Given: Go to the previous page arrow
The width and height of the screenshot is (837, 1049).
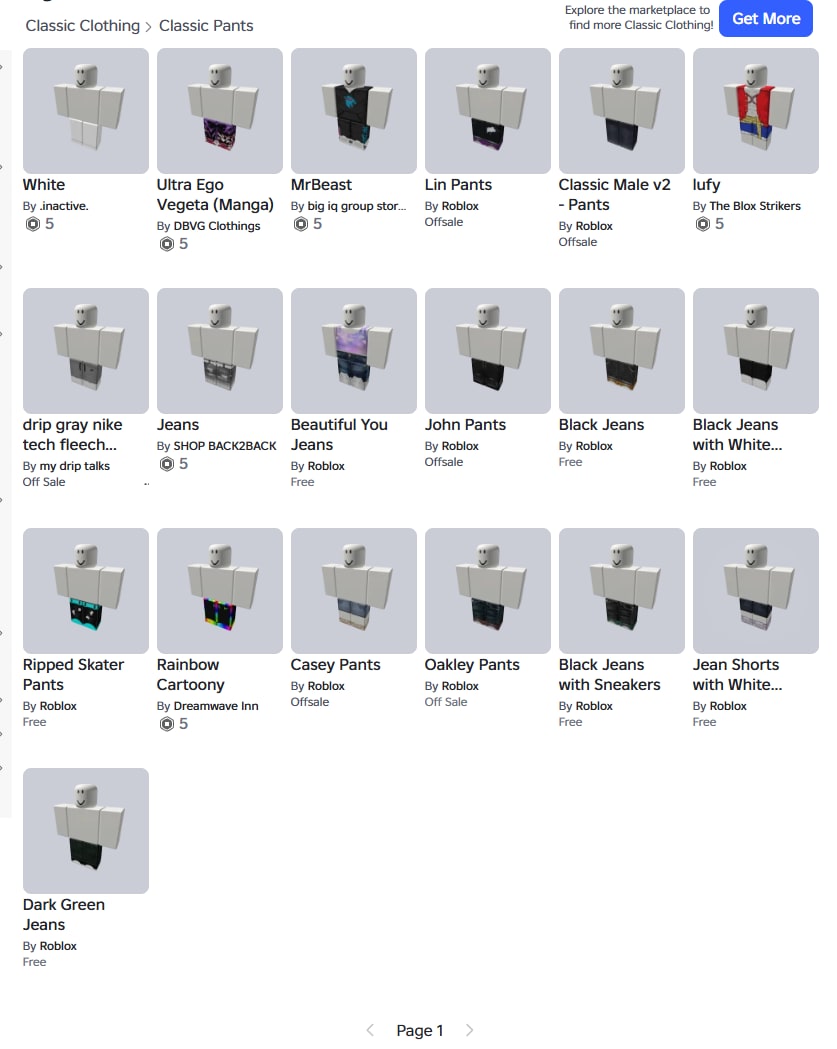Looking at the screenshot, I should [370, 1030].
